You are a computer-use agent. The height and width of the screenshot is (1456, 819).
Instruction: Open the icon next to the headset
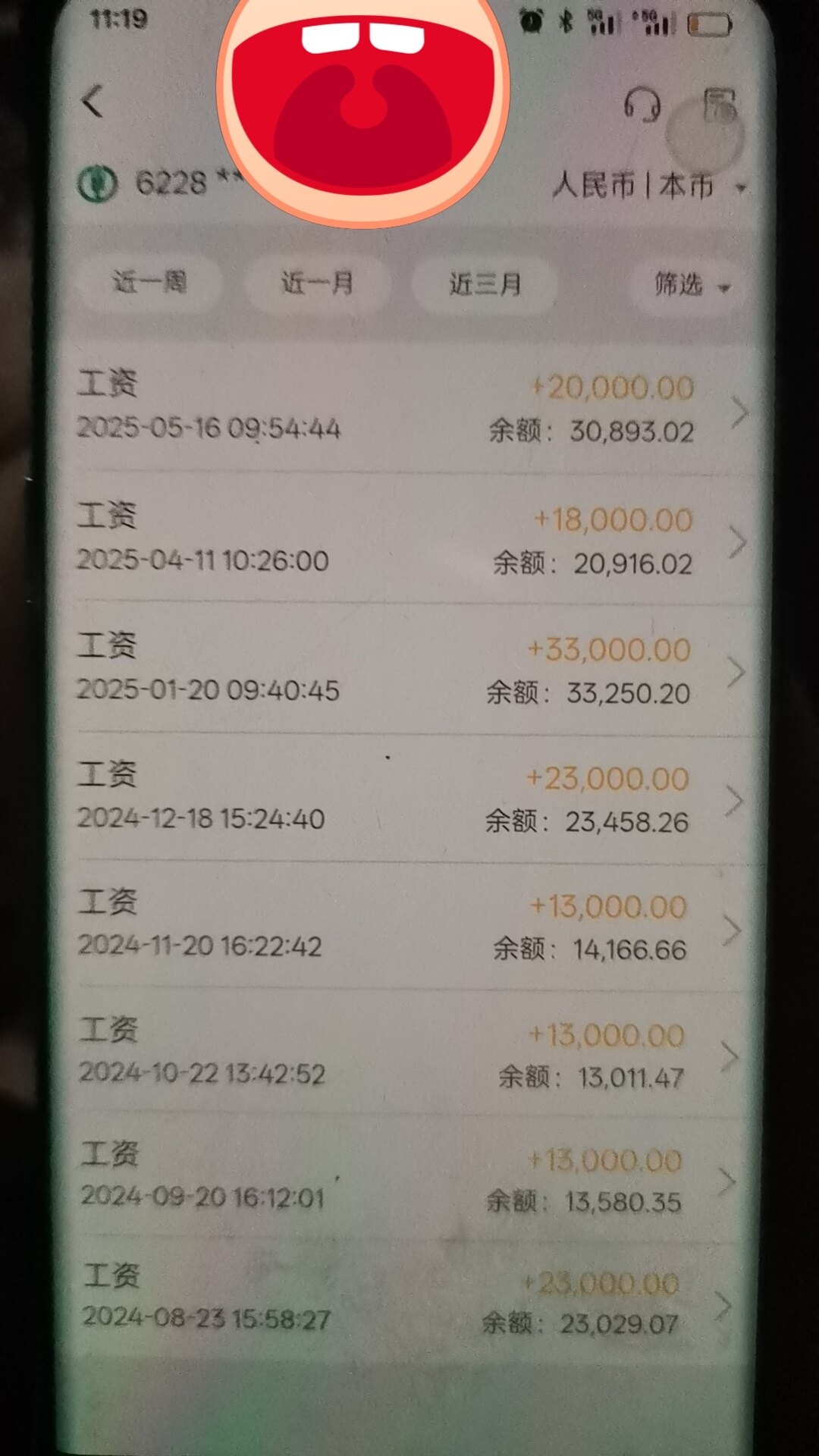click(719, 105)
